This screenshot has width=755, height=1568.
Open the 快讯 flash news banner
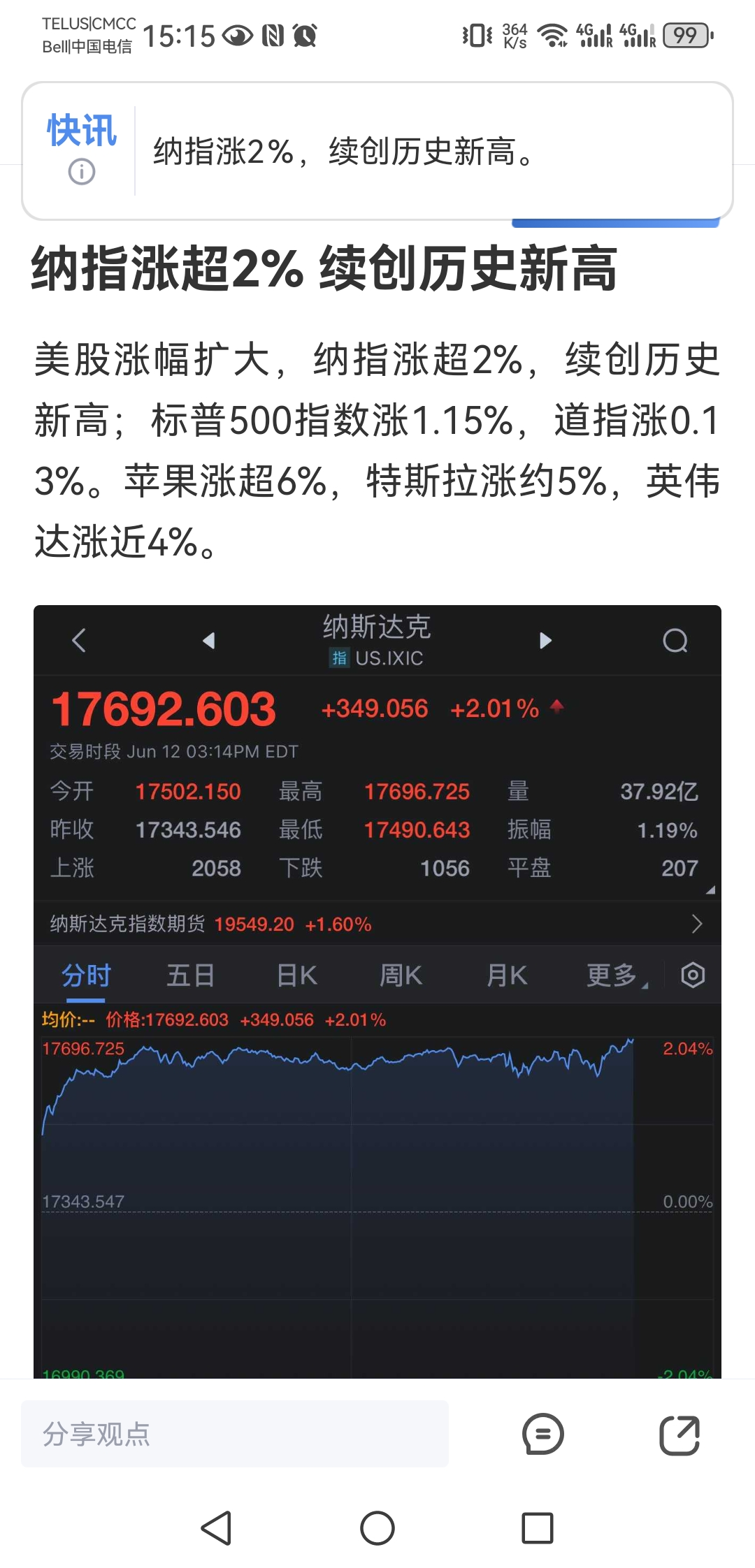(377, 151)
